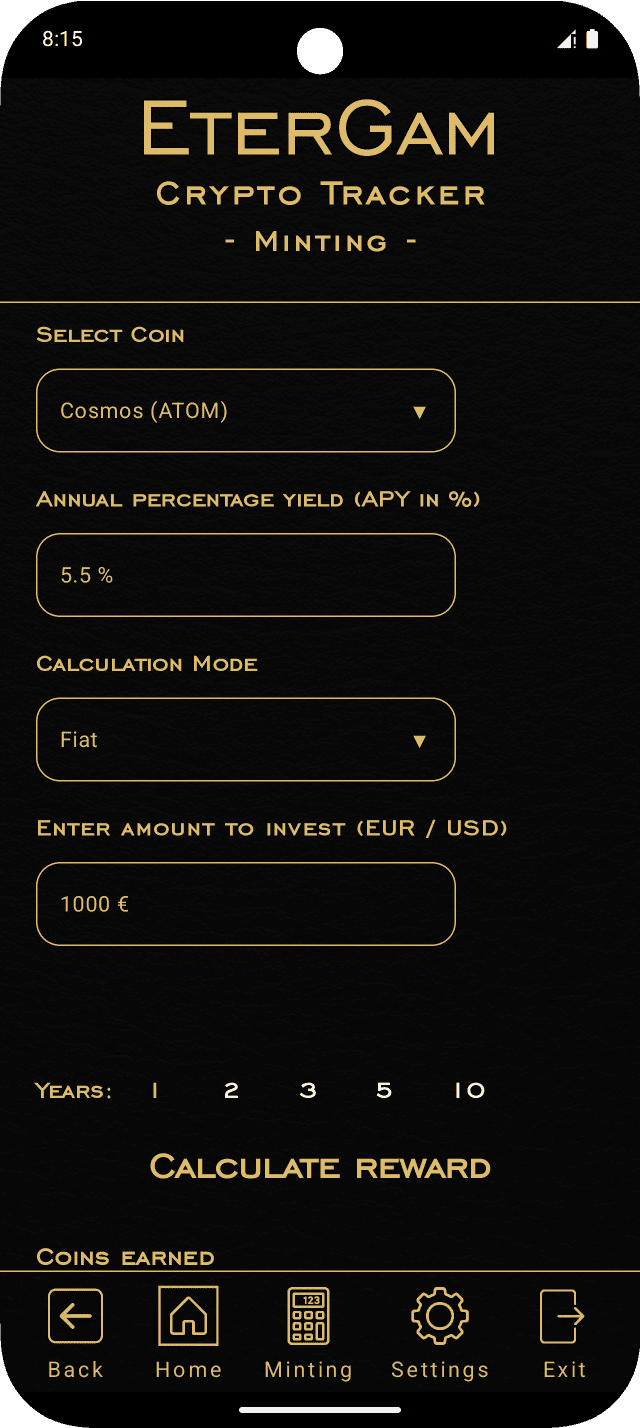
Task: Set duration to 10 years
Action: click(x=469, y=1091)
